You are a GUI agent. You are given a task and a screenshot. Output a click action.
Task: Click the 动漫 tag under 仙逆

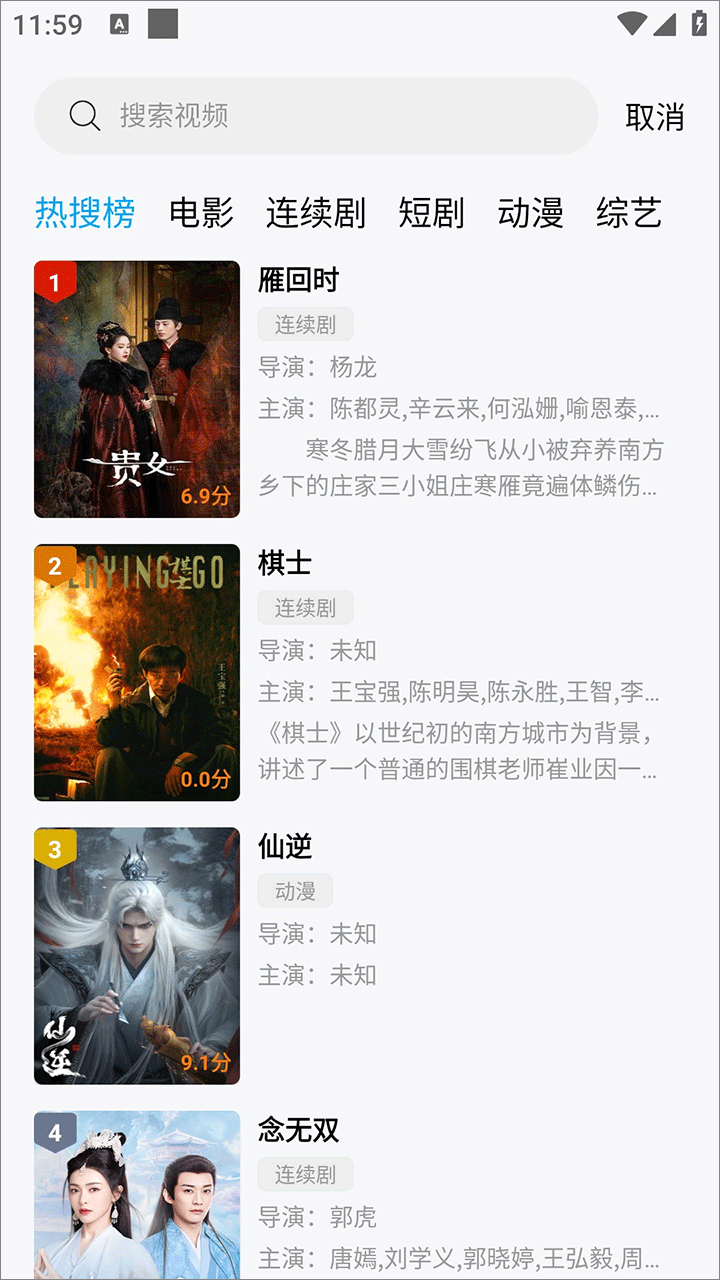pos(295,891)
